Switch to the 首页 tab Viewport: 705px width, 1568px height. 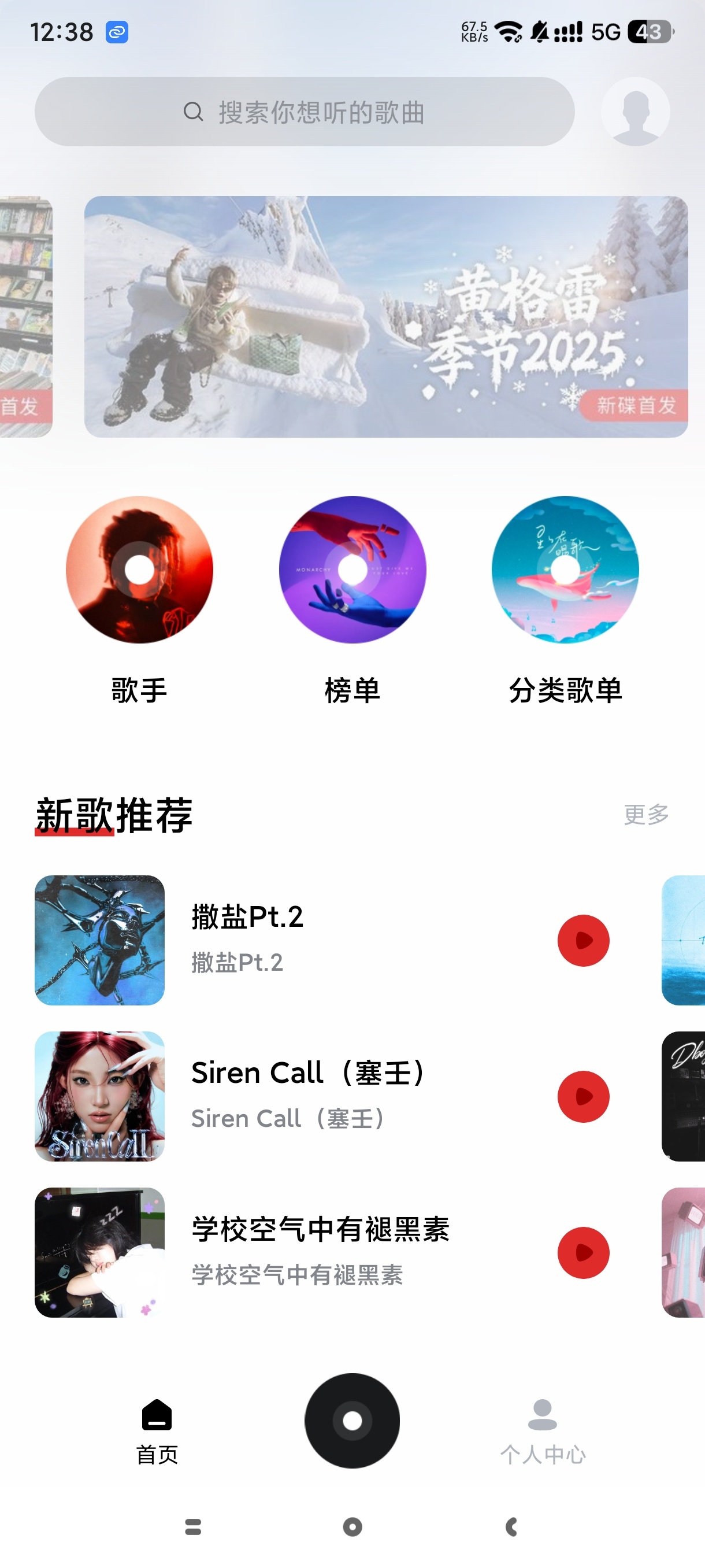click(157, 1428)
